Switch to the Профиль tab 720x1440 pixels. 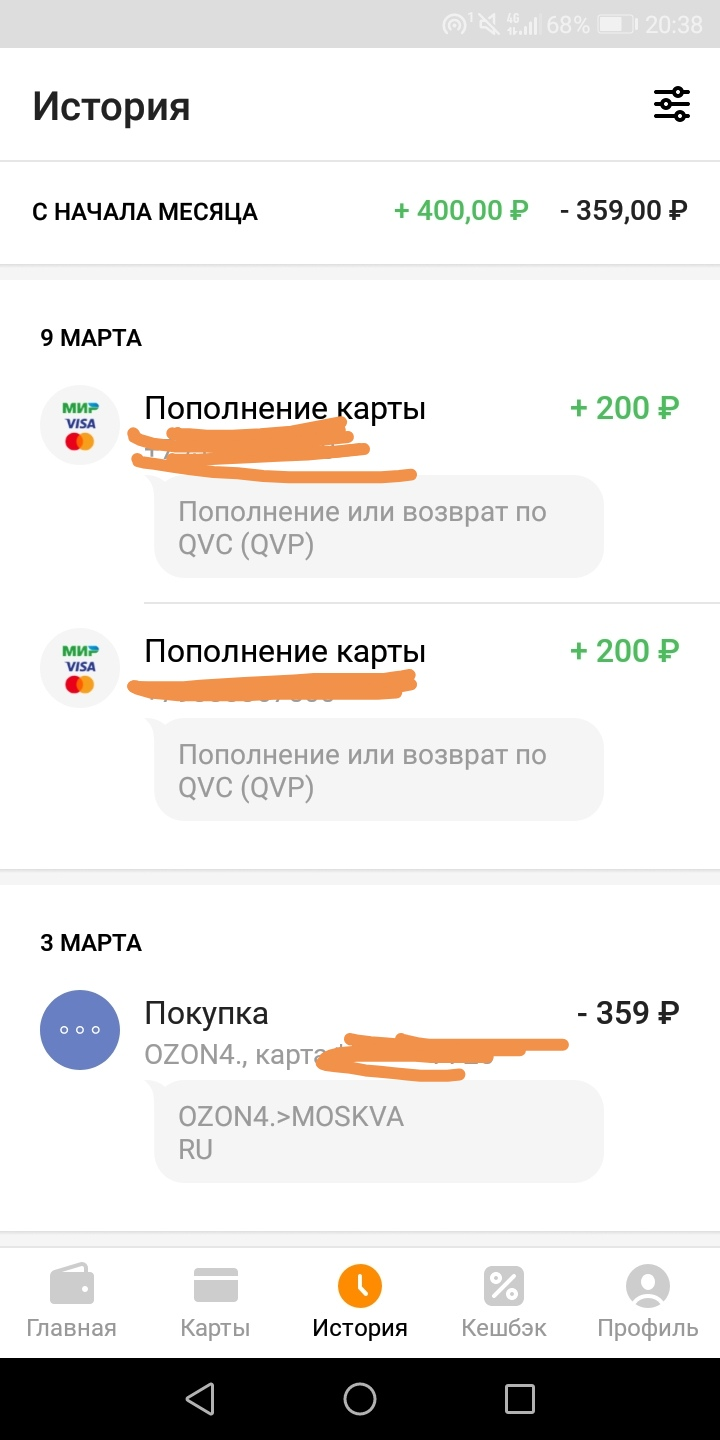click(647, 1300)
